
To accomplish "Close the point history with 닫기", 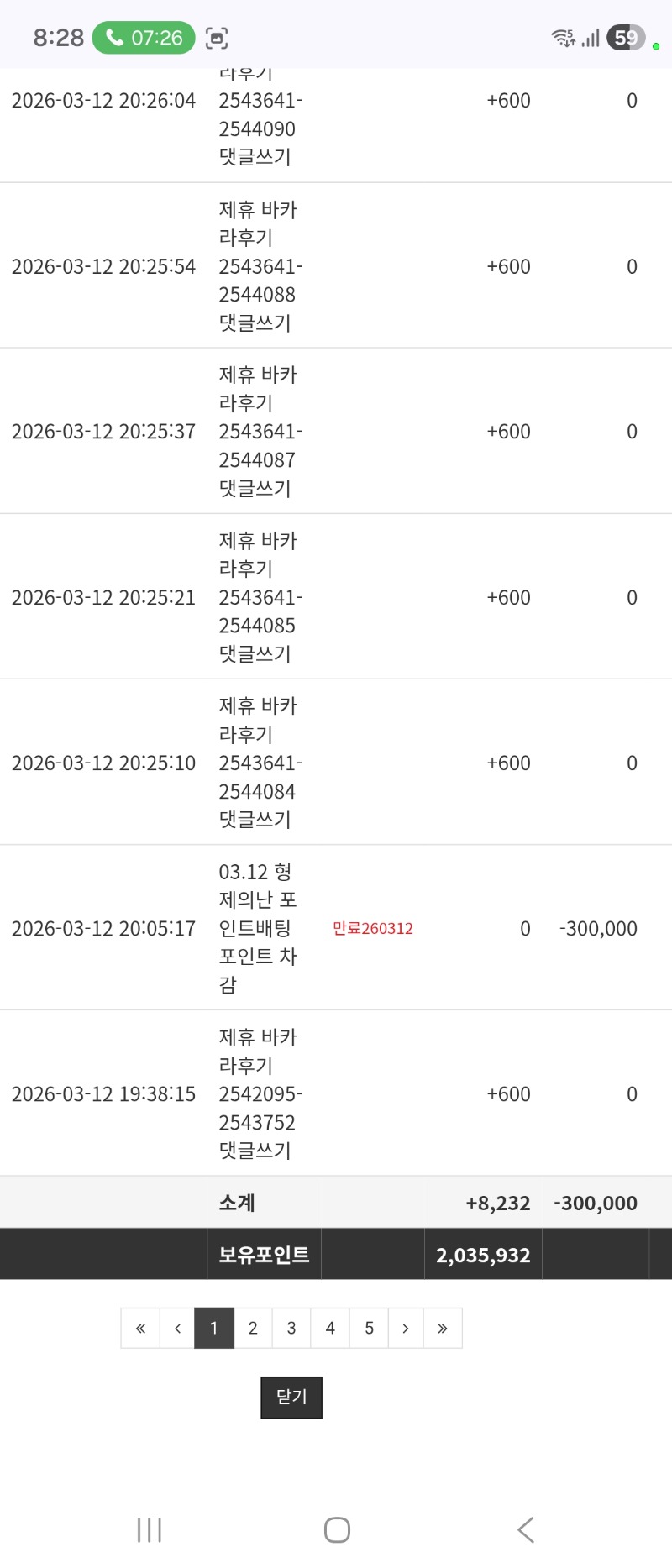I will [291, 1397].
